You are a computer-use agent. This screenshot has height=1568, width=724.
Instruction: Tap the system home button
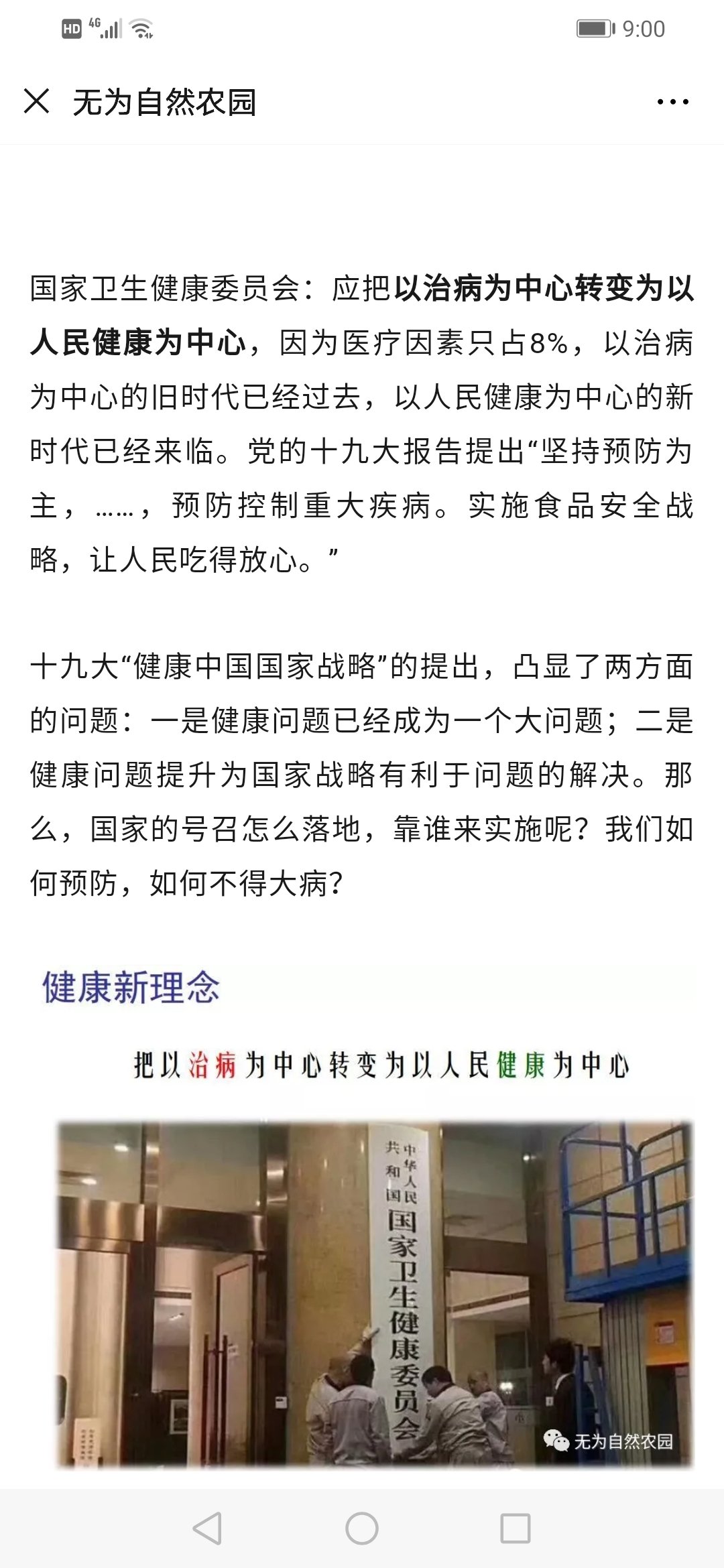362,1528
